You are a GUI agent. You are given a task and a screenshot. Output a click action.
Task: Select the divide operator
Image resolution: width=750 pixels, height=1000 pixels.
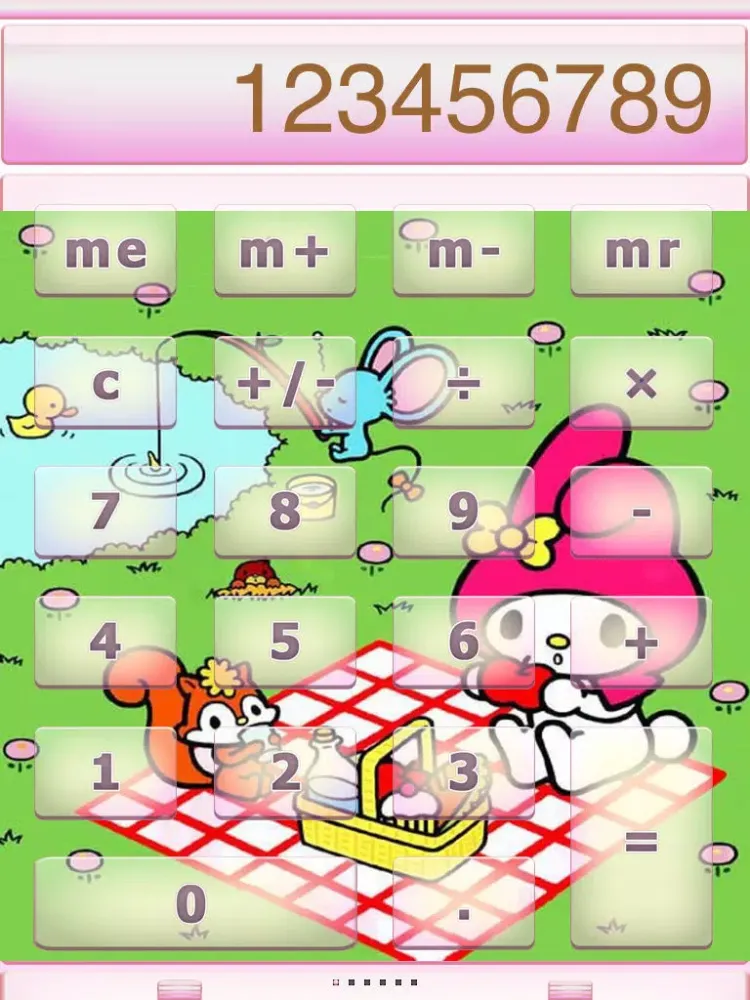463,383
